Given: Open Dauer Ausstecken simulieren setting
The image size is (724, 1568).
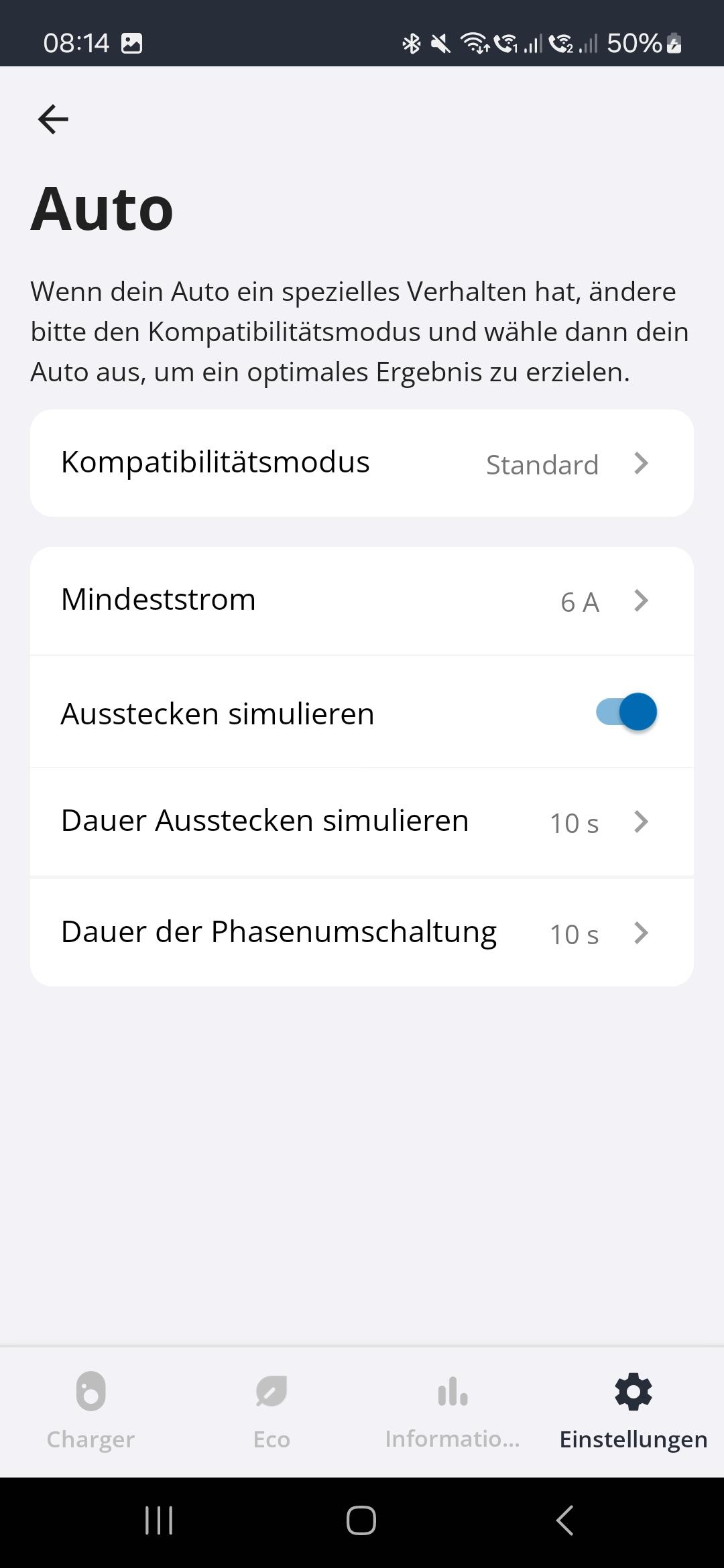Looking at the screenshot, I should pos(361,822).
